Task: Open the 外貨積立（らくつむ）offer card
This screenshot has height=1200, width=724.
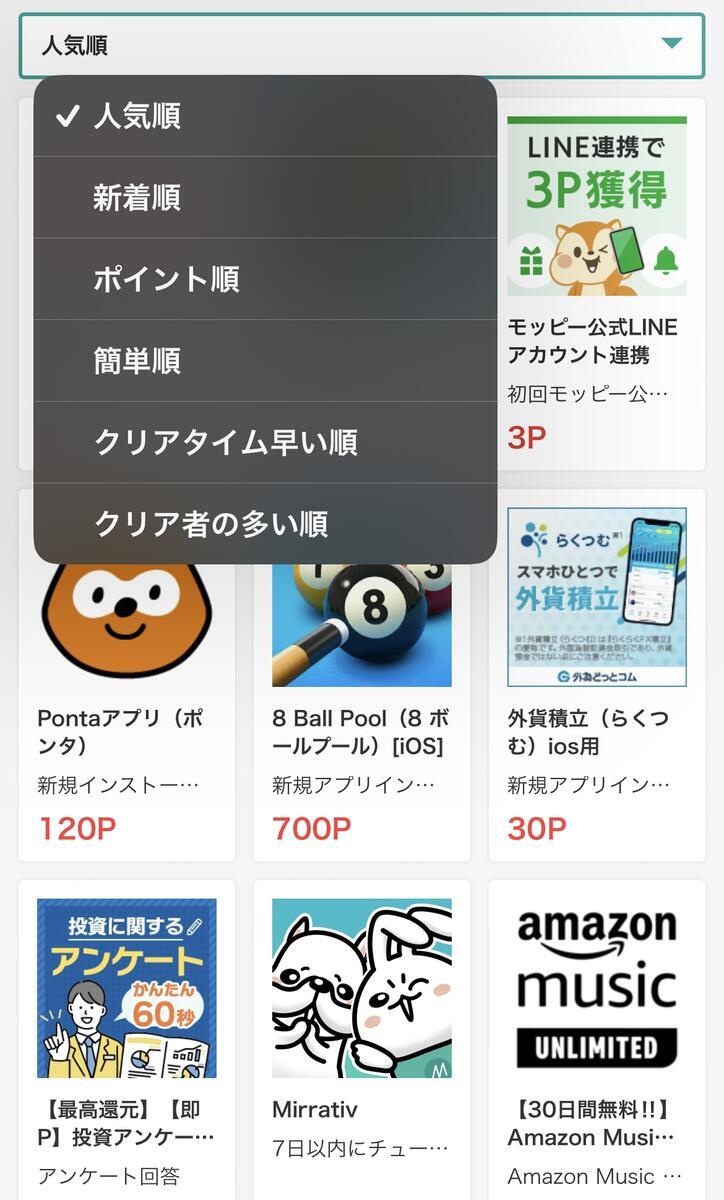Action: click(597, 675)
